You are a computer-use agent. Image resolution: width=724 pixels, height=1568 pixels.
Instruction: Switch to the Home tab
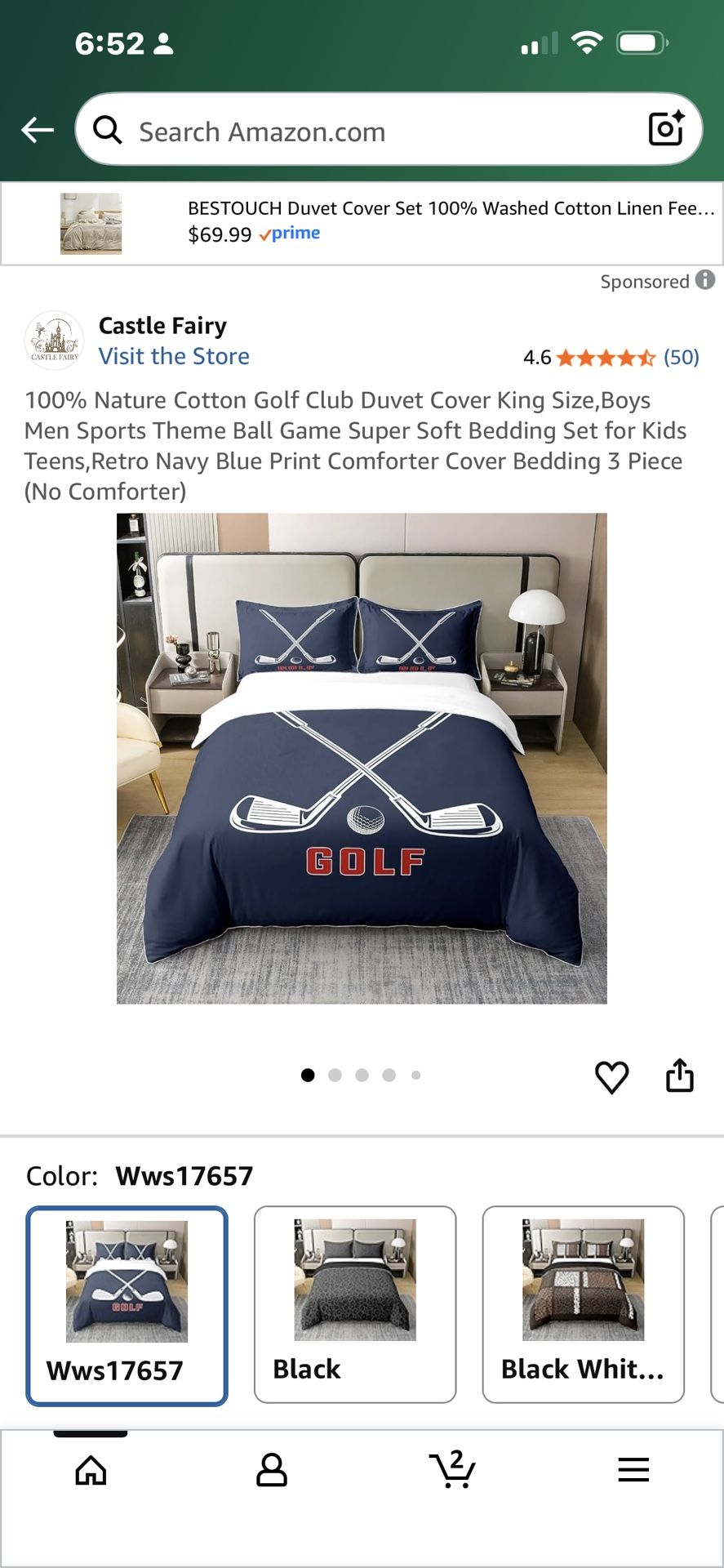(91, 1470)
